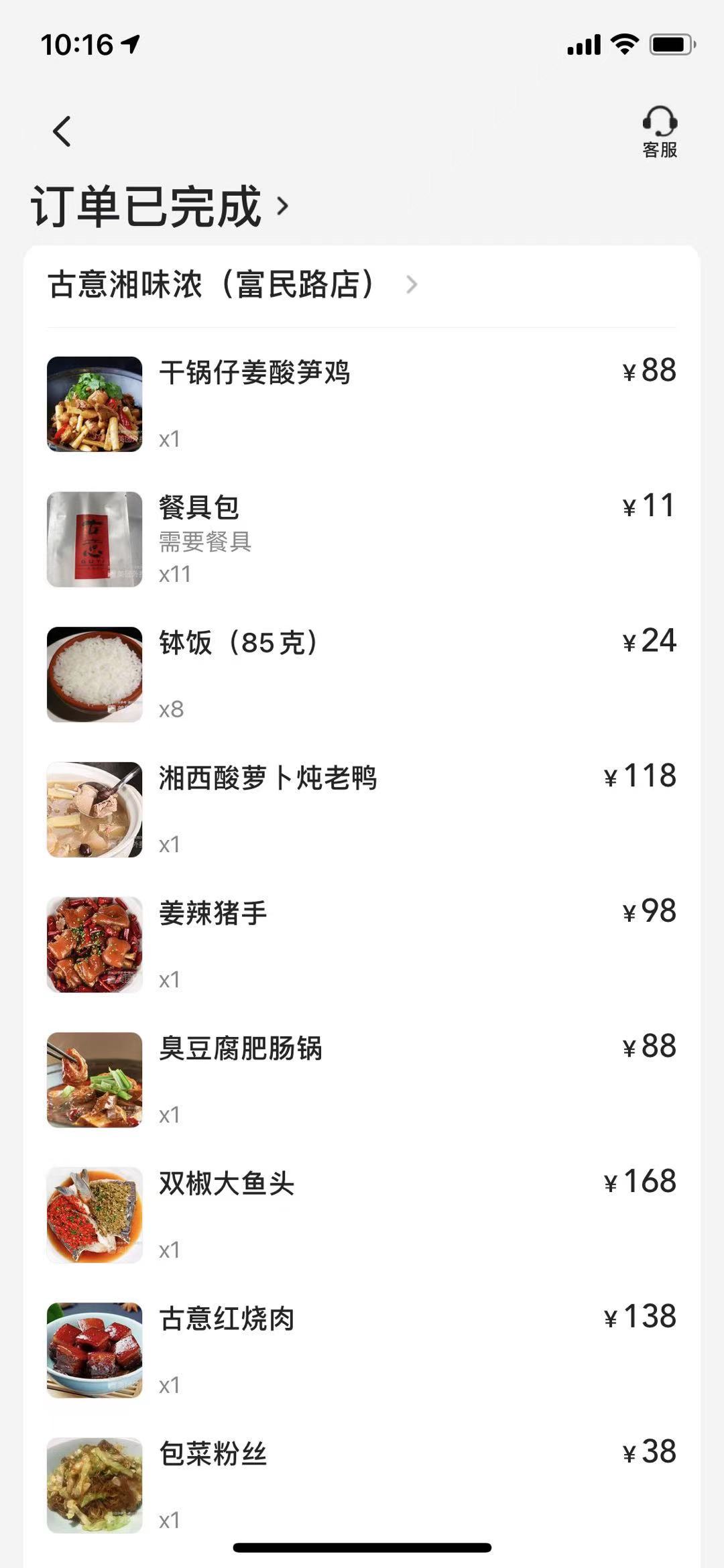View the 餐具包 item
The image size is (724, 1568).
[x=199, y=508]
